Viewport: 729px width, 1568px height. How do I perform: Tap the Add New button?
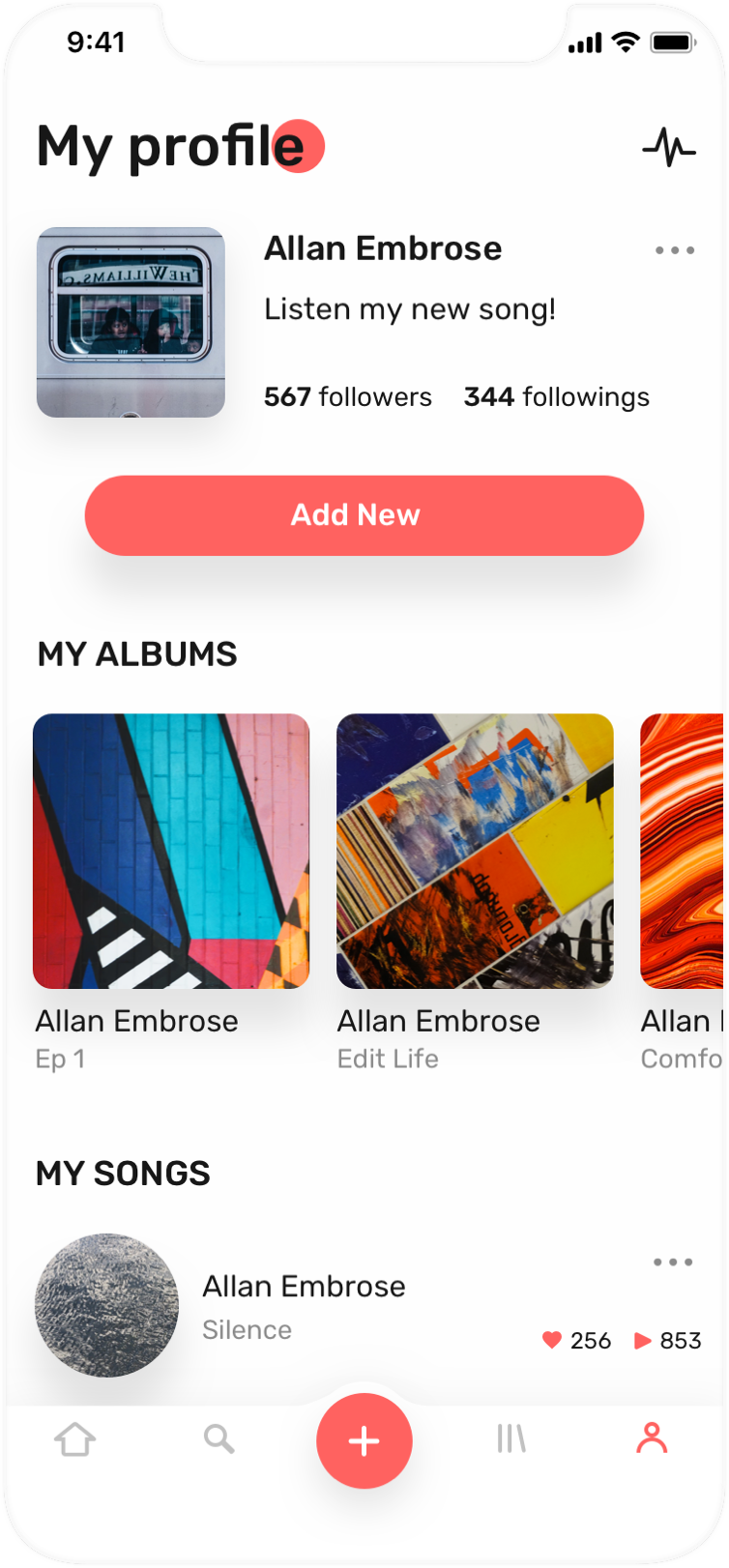point(364,515)
